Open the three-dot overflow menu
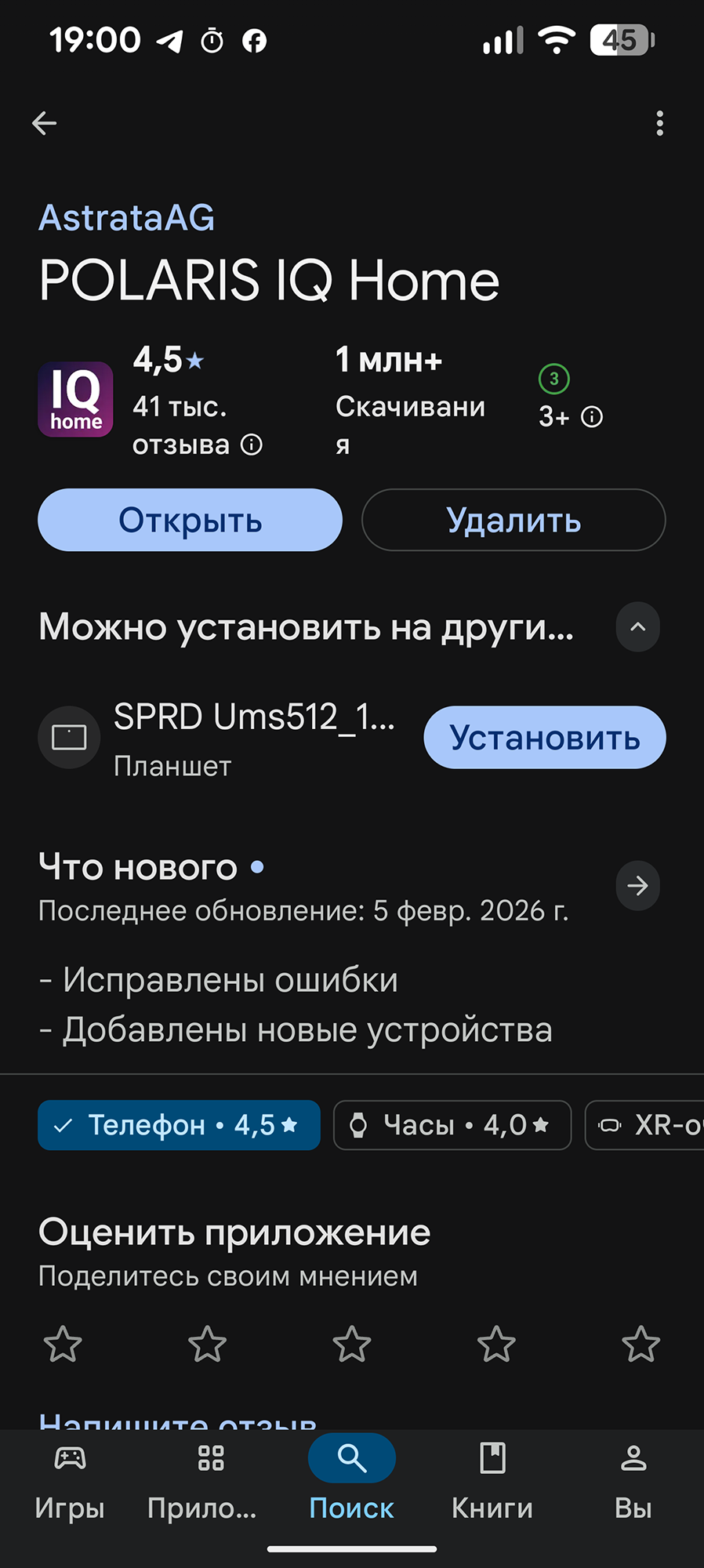The width and height of the screenshot is (704, 1568). pyautogui.click(x=659, y=123)
